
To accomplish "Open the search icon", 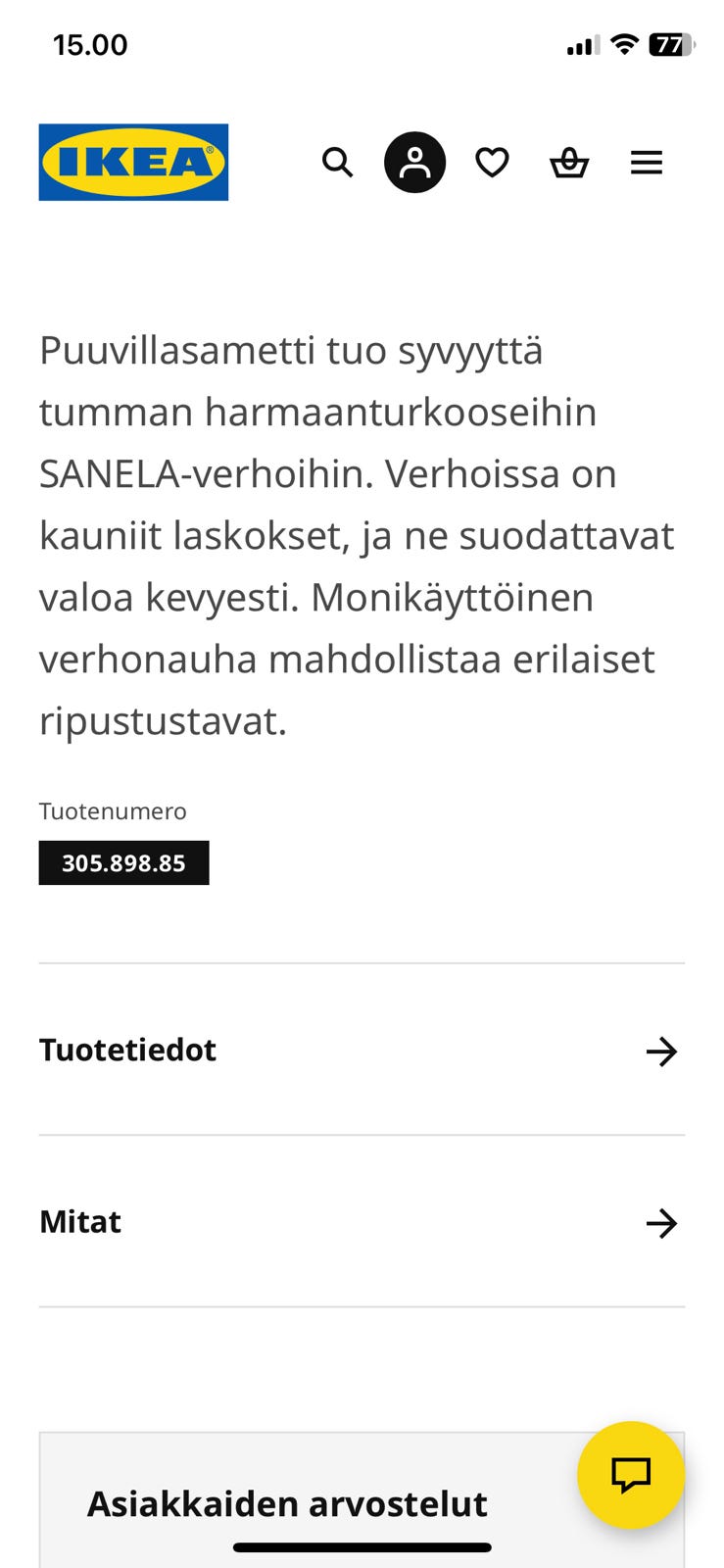I will point(338,163).
